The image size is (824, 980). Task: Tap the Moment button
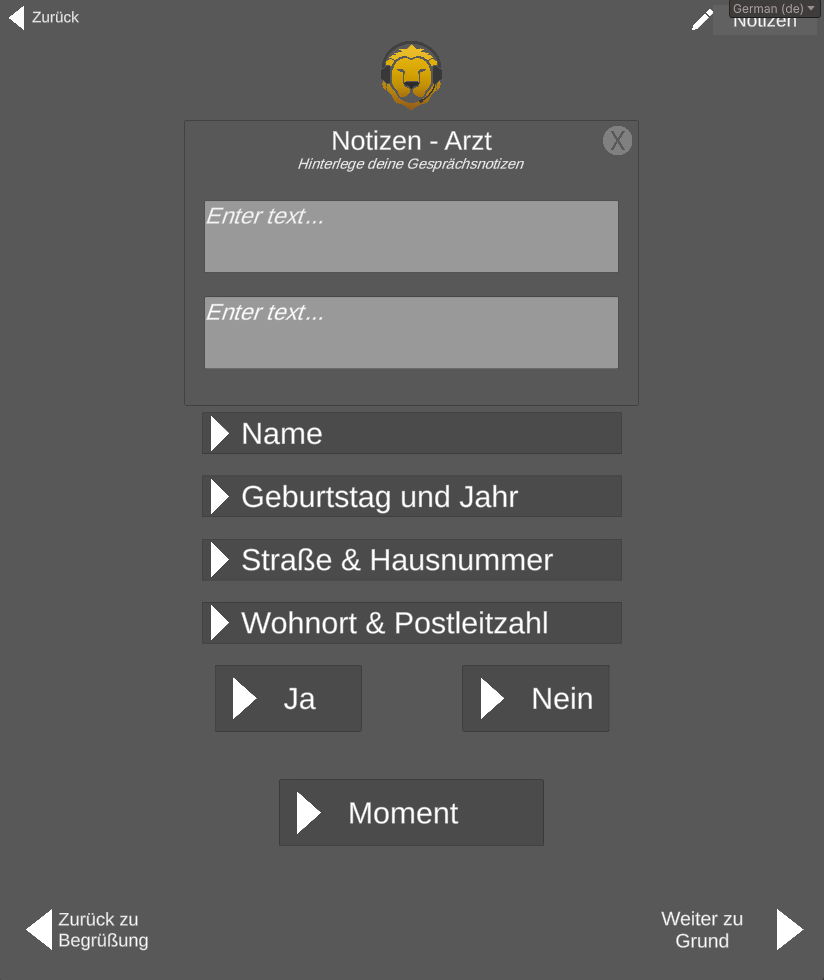[x=411, y=813]
